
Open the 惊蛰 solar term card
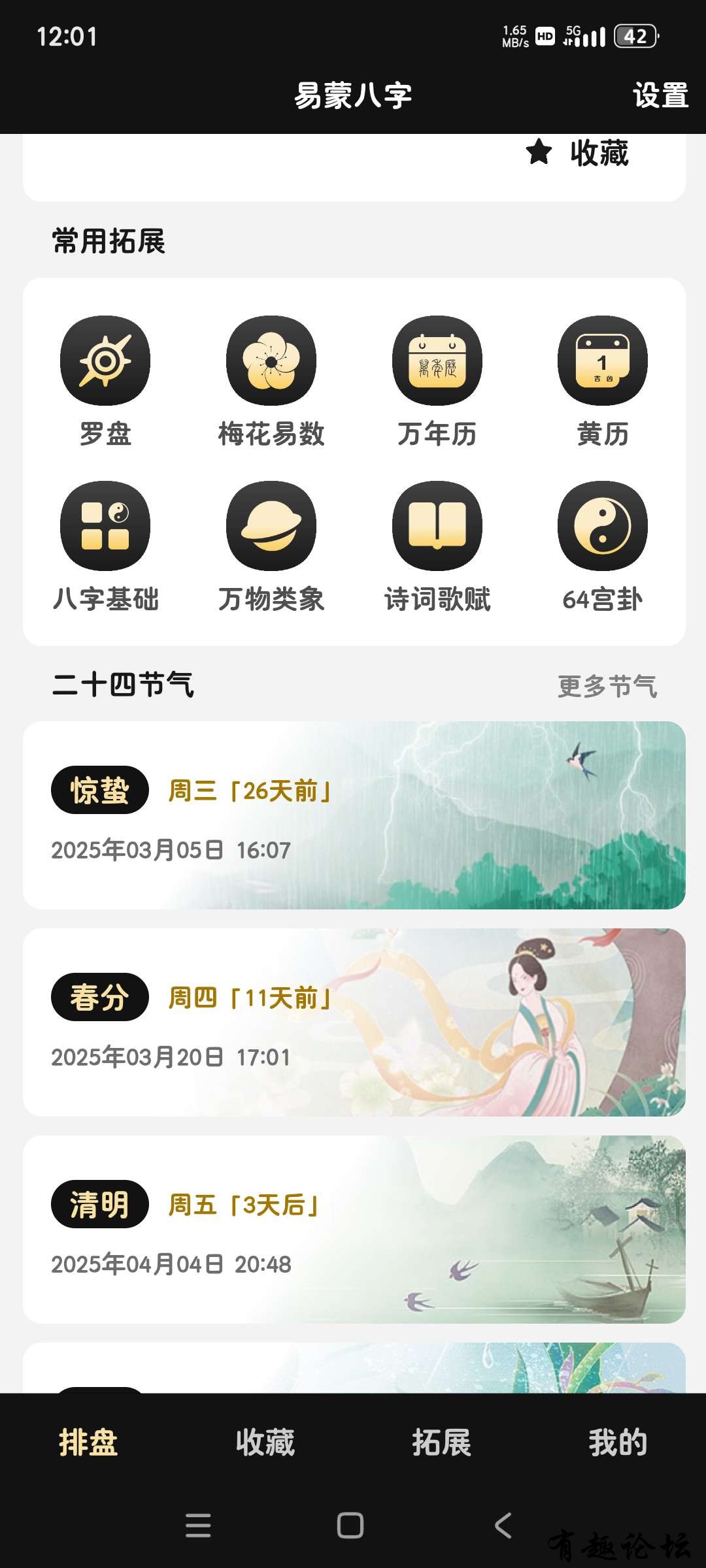354,815
